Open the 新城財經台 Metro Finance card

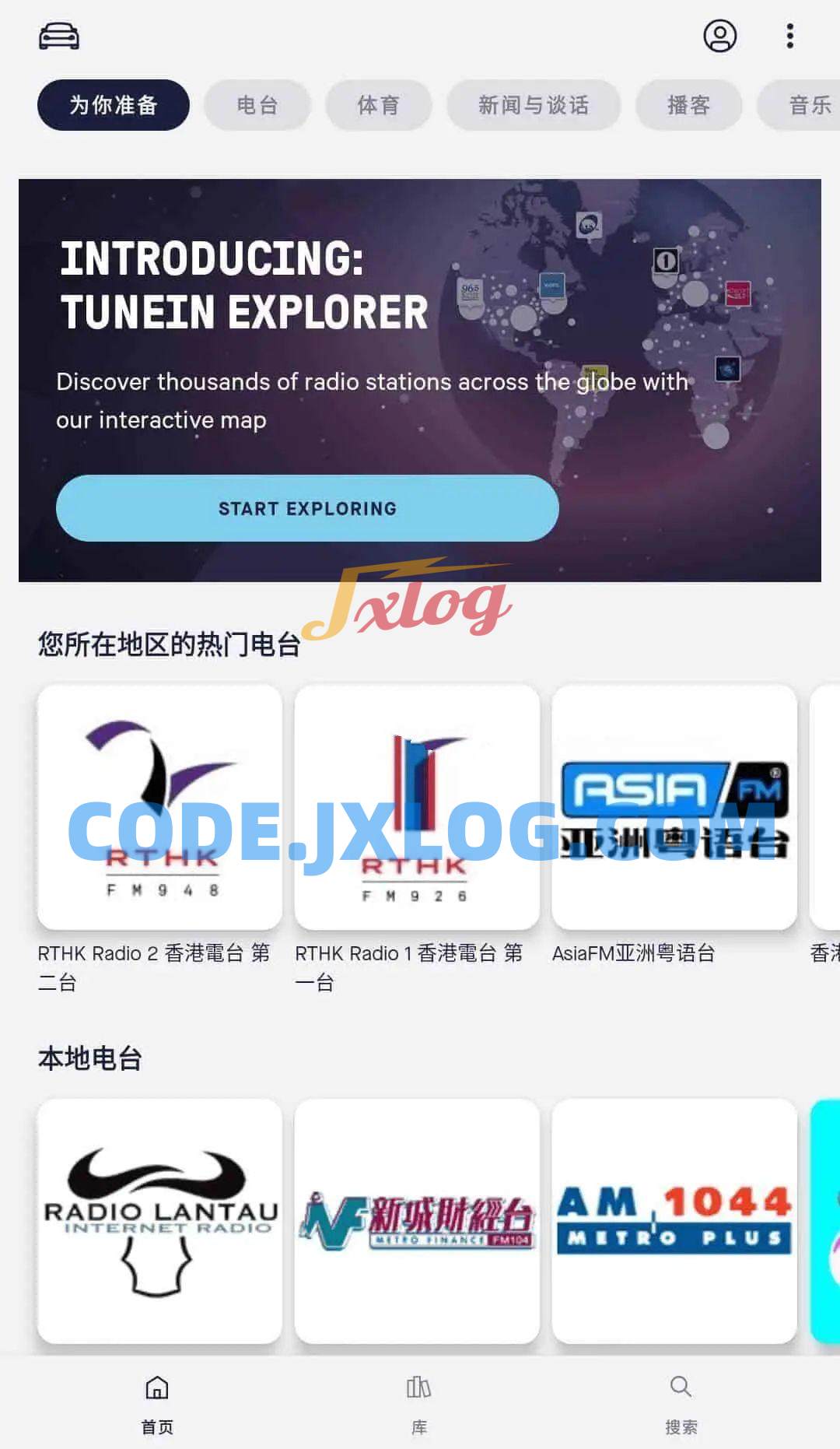tap(417, 1220)
